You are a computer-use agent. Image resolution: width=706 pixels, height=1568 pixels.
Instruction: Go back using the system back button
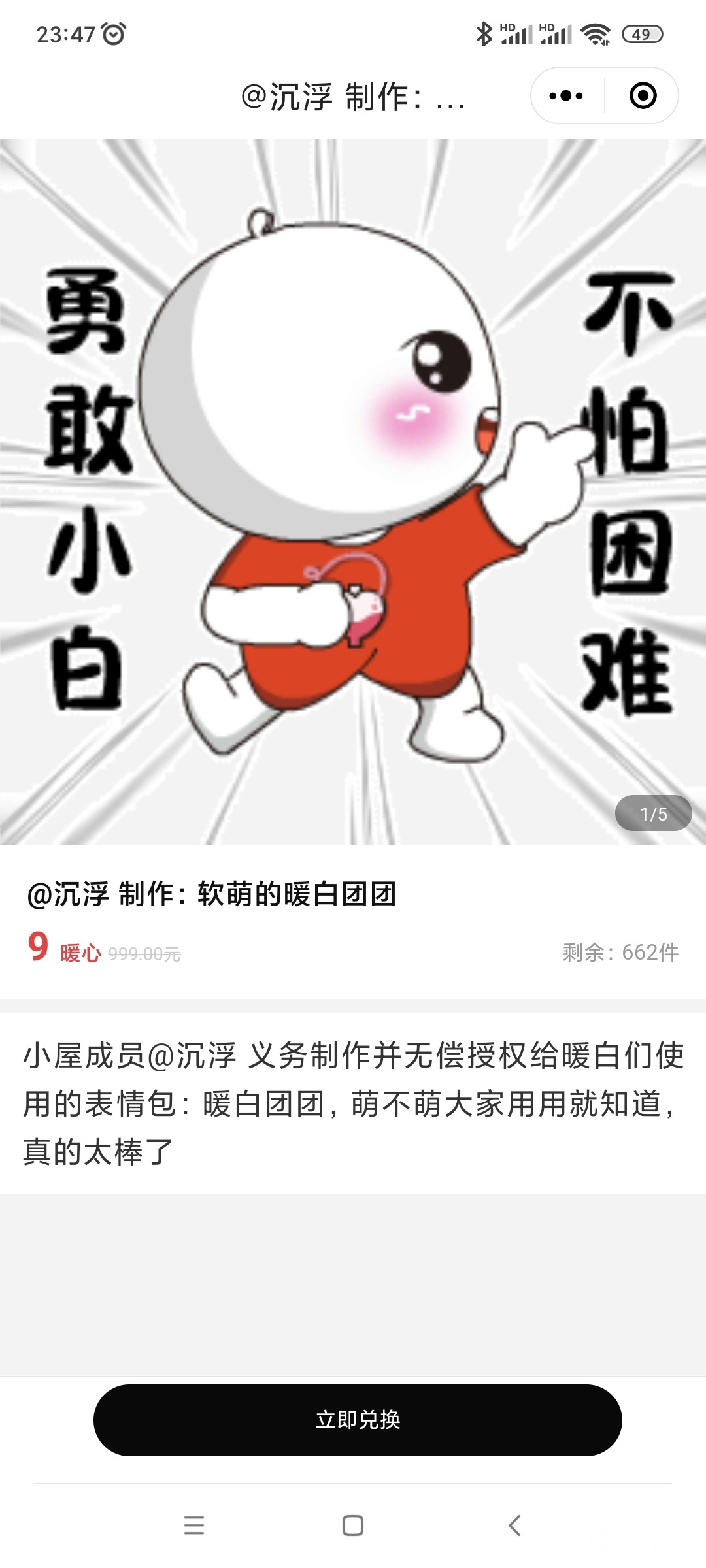514,1526
